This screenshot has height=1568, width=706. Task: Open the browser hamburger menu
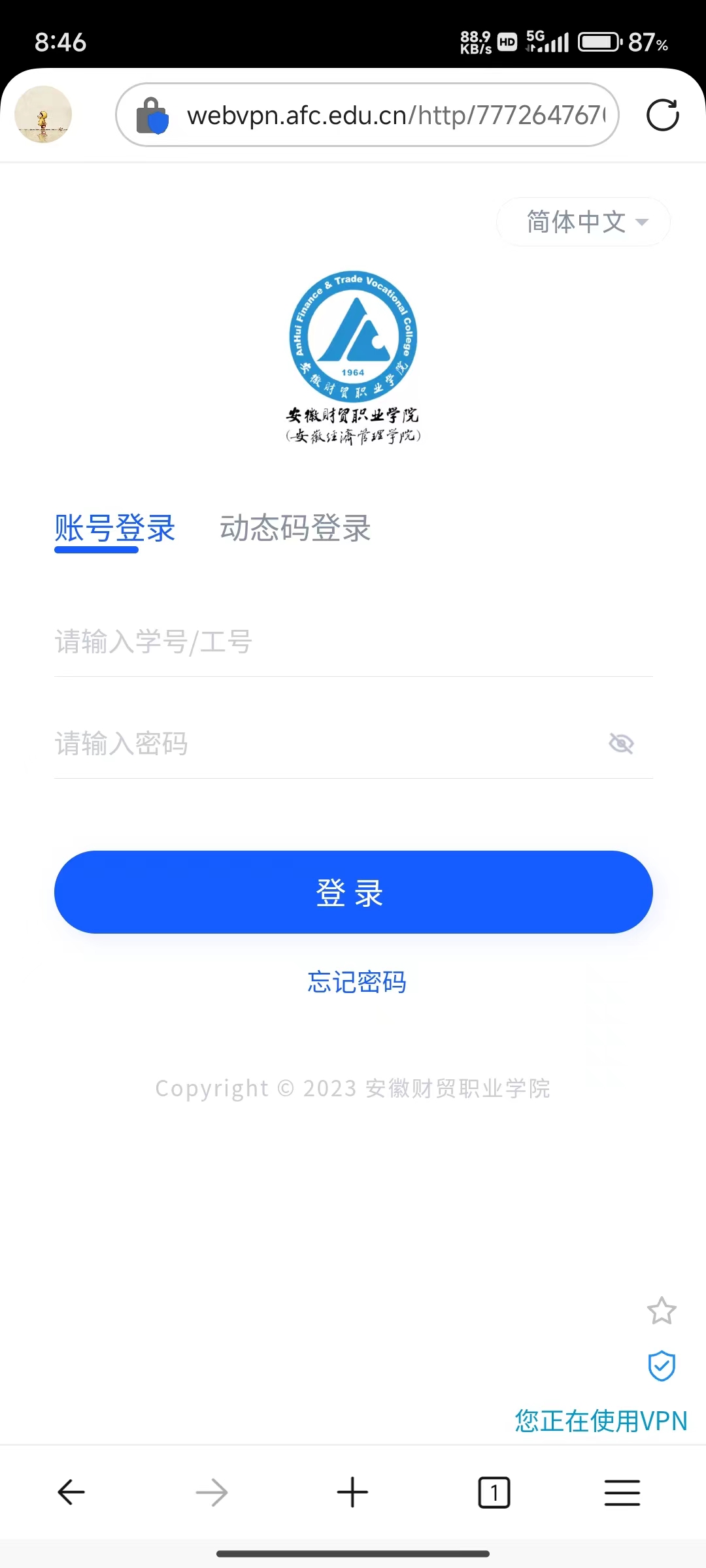tap(622, 1493)
